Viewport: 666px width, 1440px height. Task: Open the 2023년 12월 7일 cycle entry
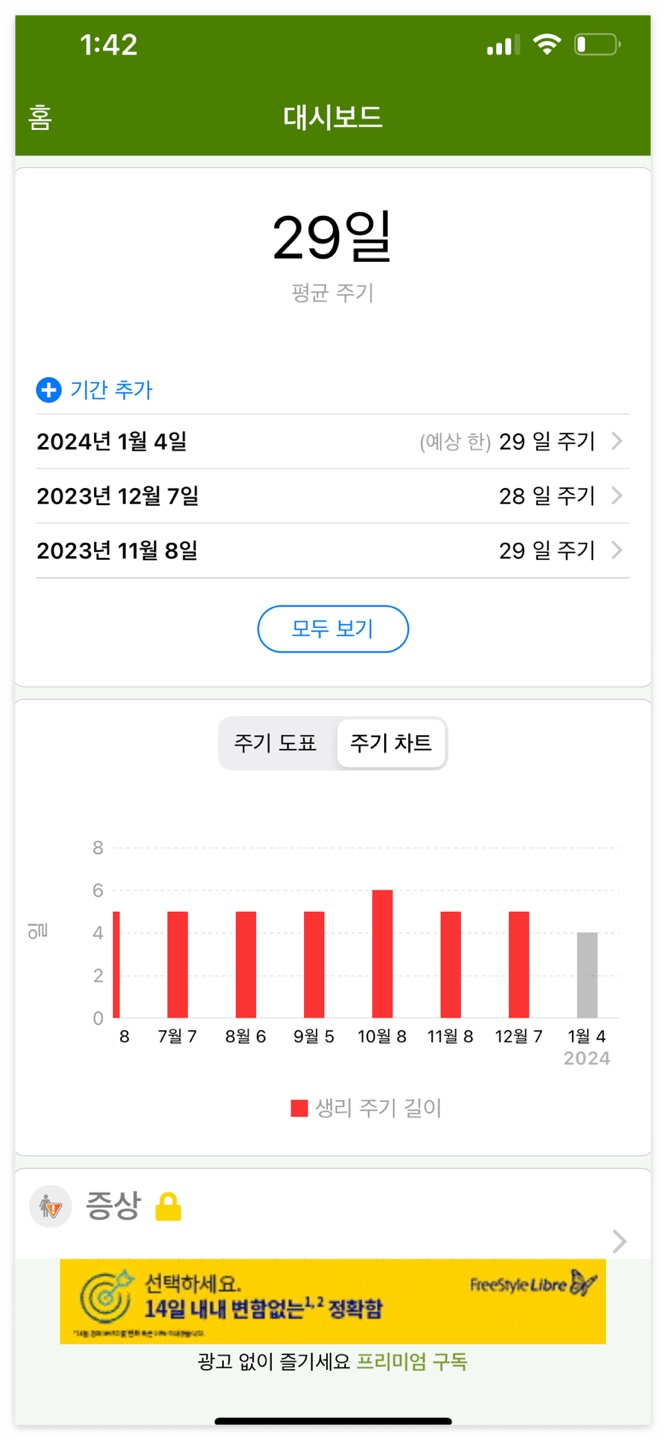click(332, 496)
